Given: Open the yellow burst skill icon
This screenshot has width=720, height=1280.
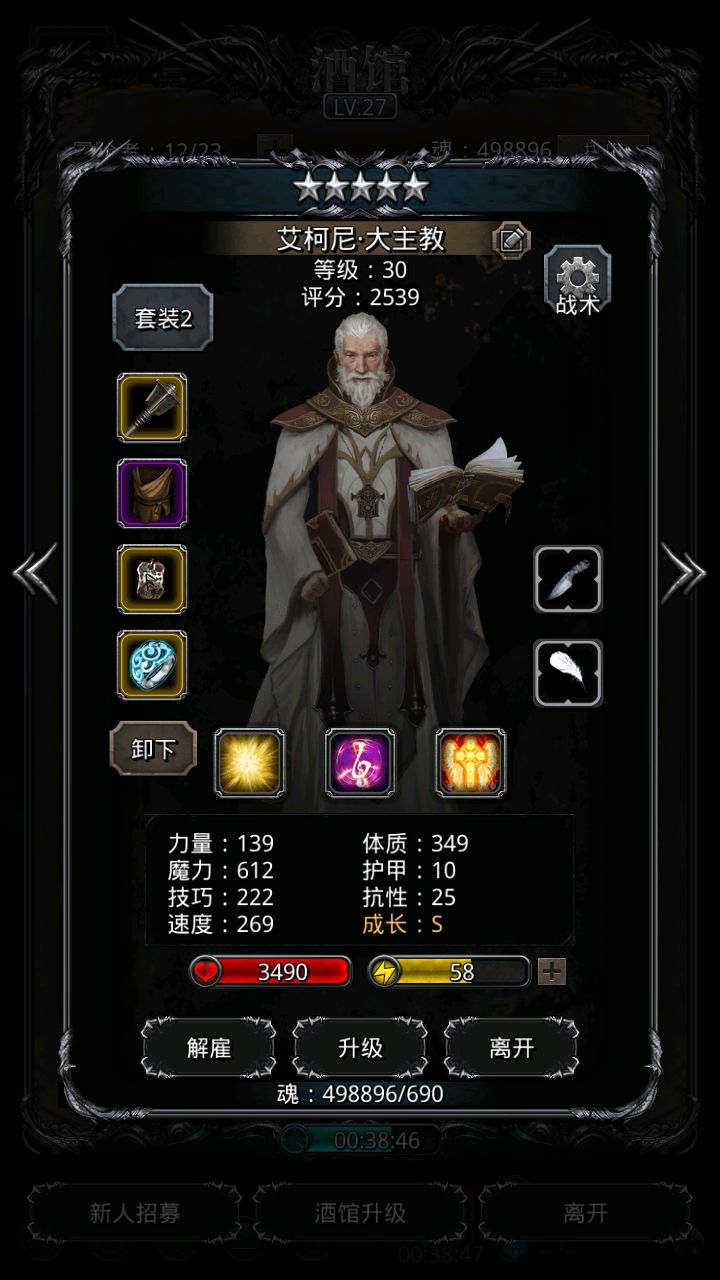Looking at the screenshot, I should coord(249,763).
